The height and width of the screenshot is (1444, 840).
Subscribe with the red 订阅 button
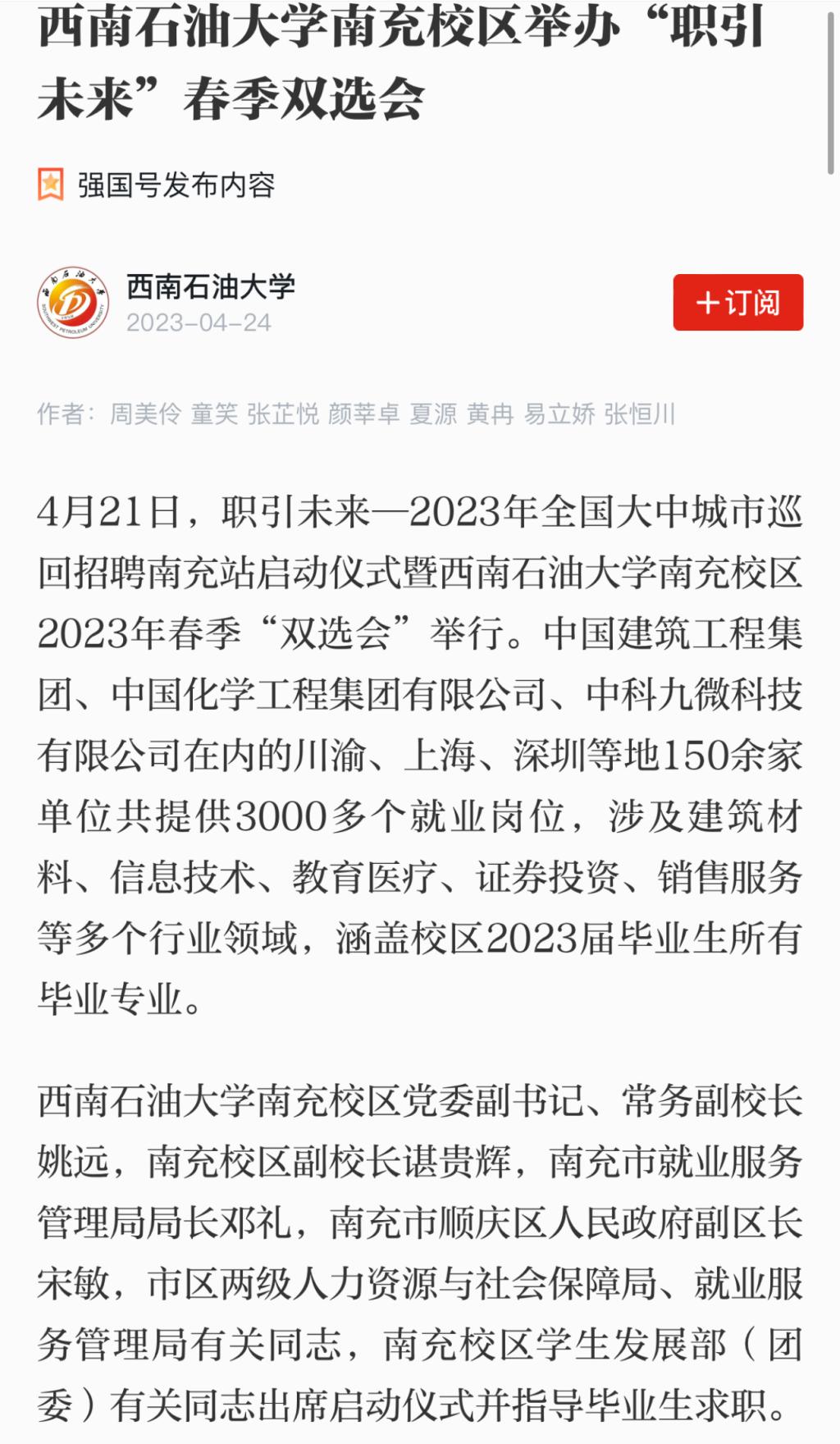pos(737,303)
